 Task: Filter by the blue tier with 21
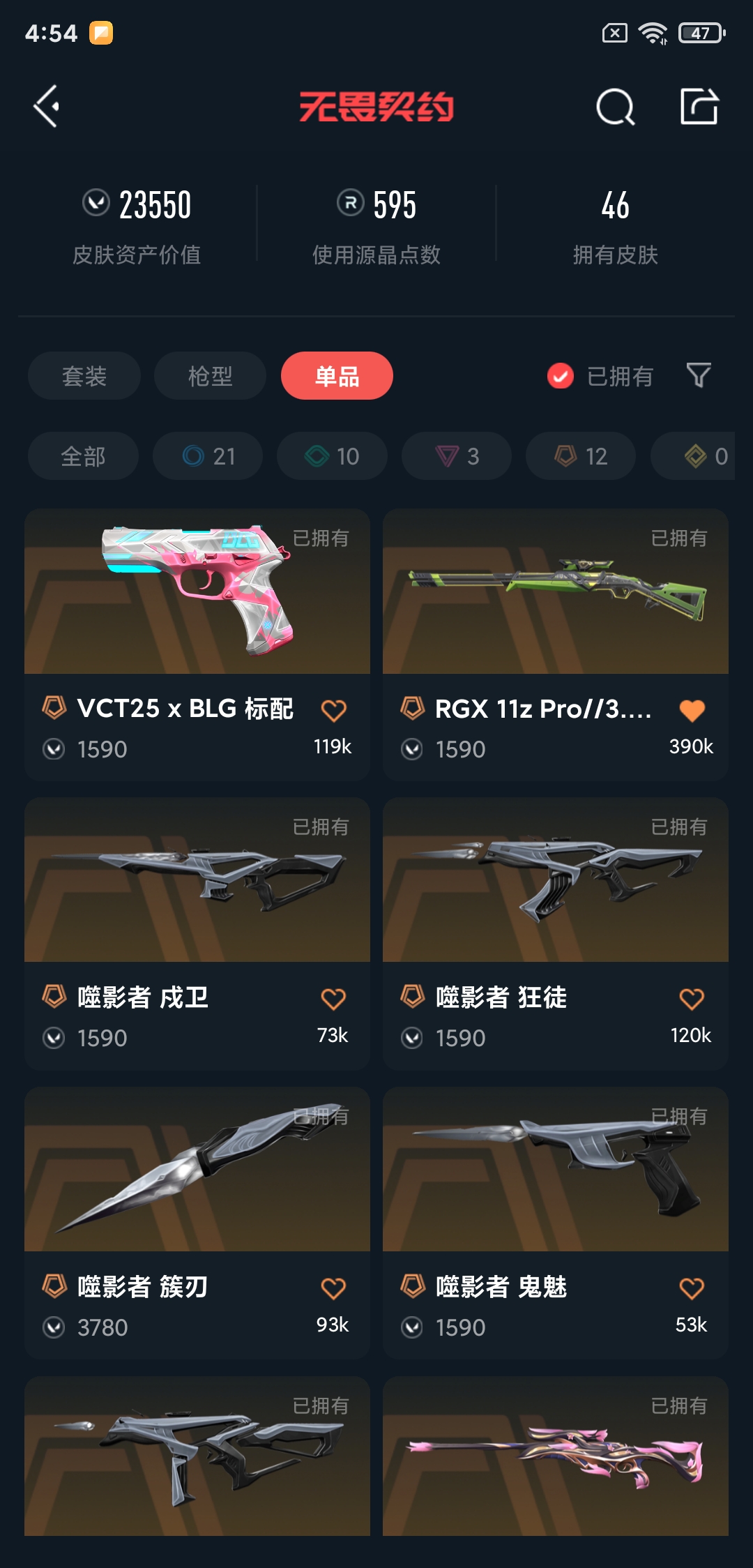coord(208,456)
